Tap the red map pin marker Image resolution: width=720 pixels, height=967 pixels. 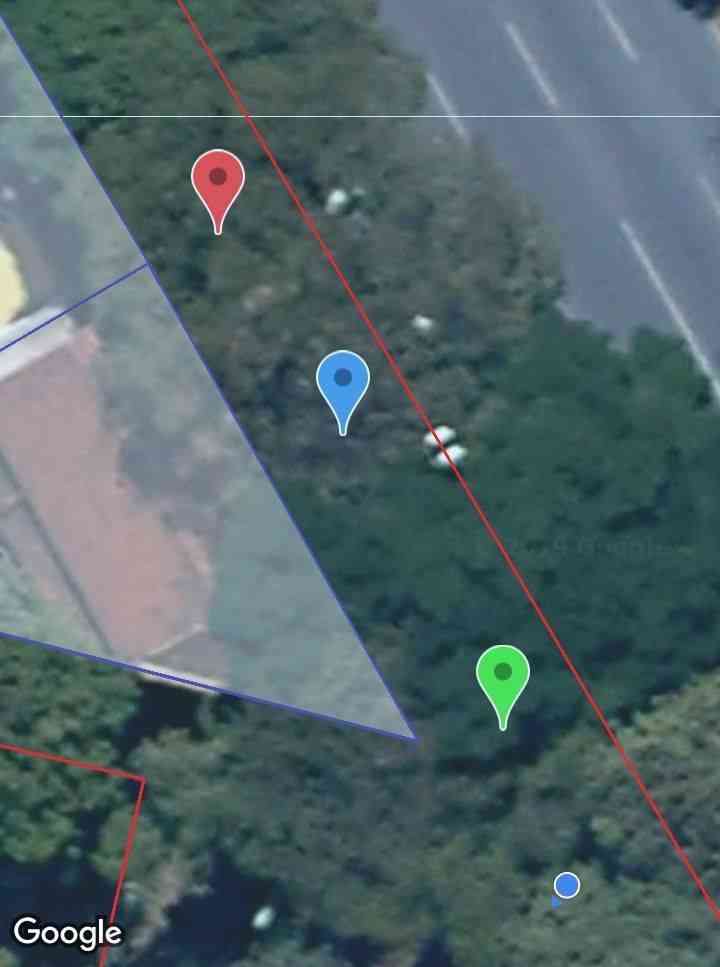218,181
